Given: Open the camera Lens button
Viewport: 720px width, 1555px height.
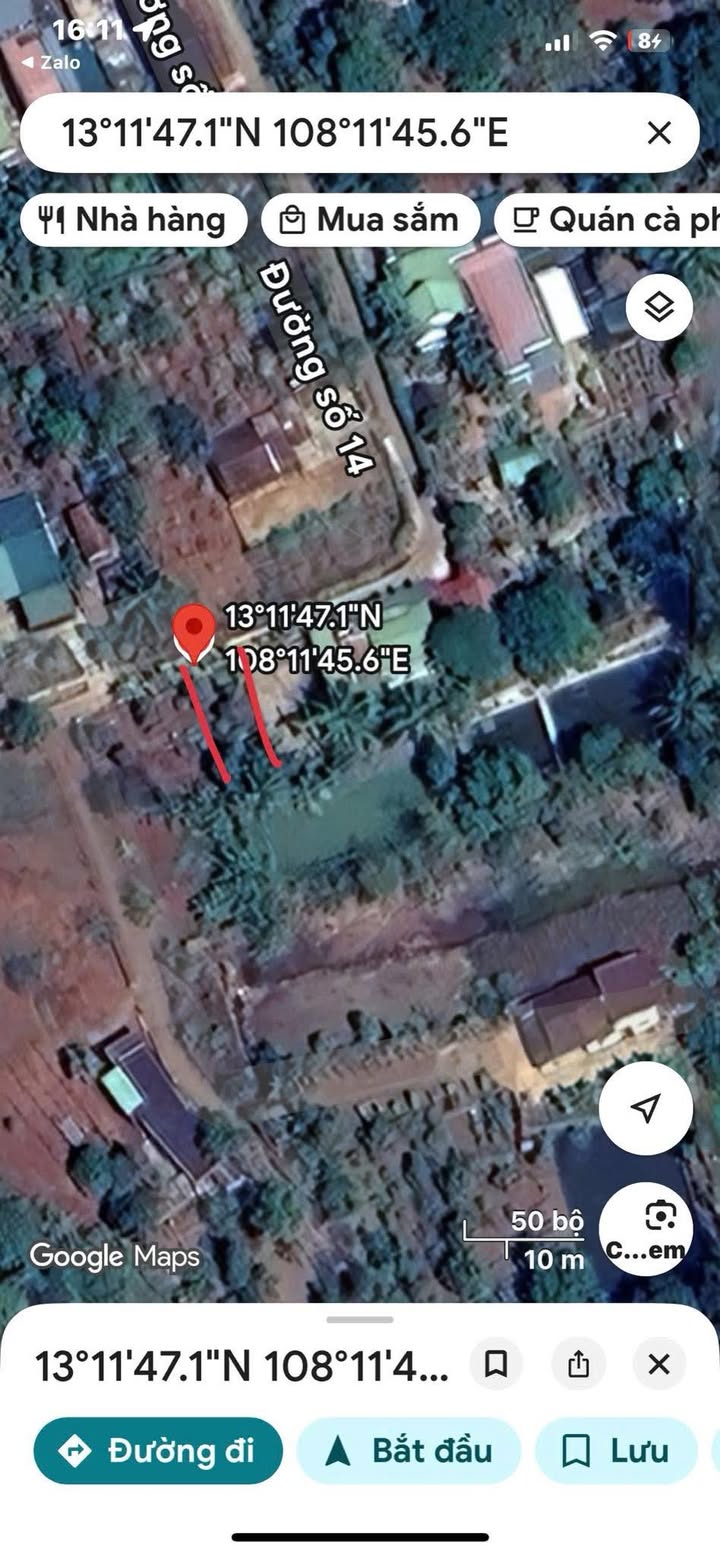Looking at the screenshot, I should tap(646, 1228).
